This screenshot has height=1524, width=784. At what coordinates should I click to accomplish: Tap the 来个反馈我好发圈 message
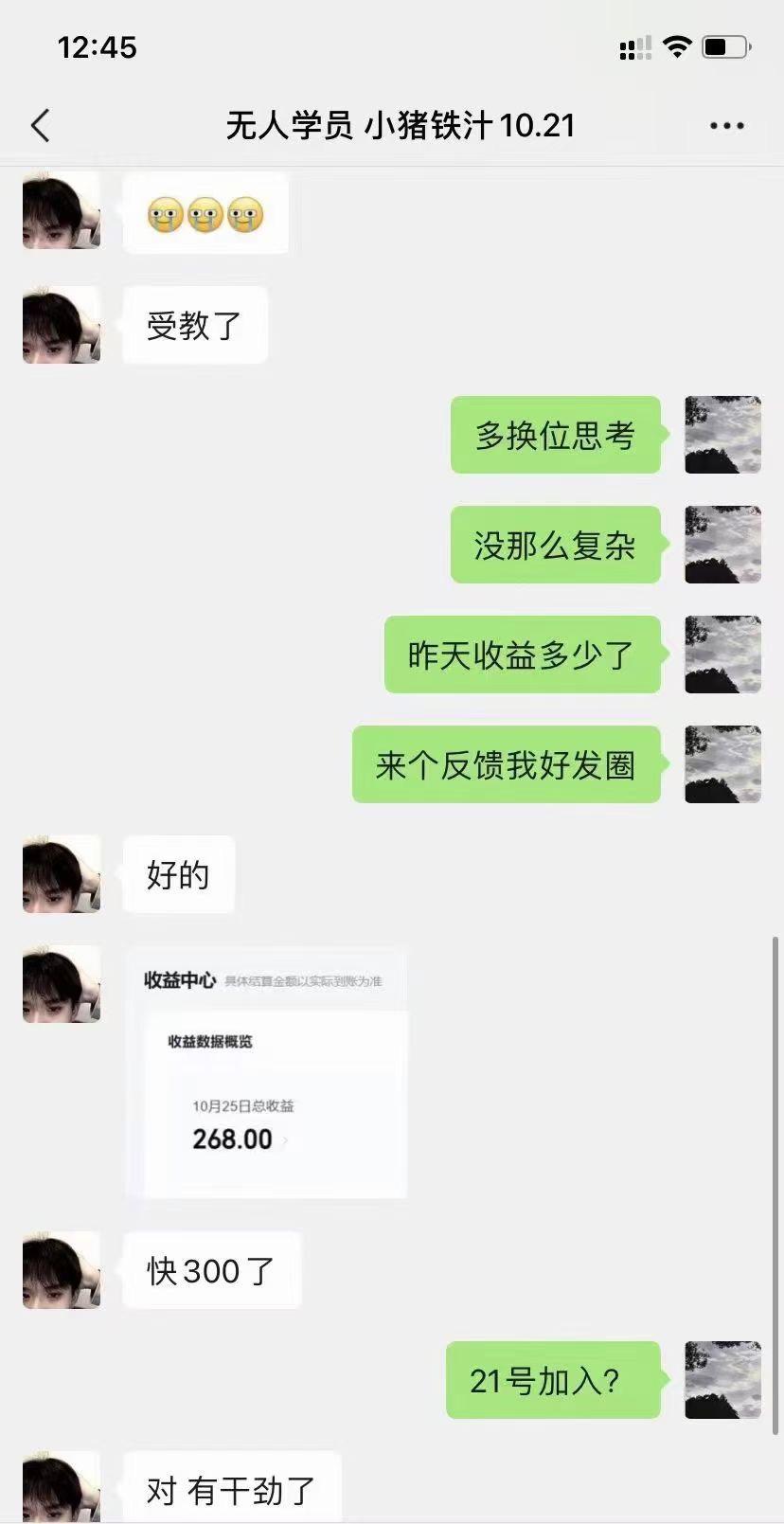(506, 764)
